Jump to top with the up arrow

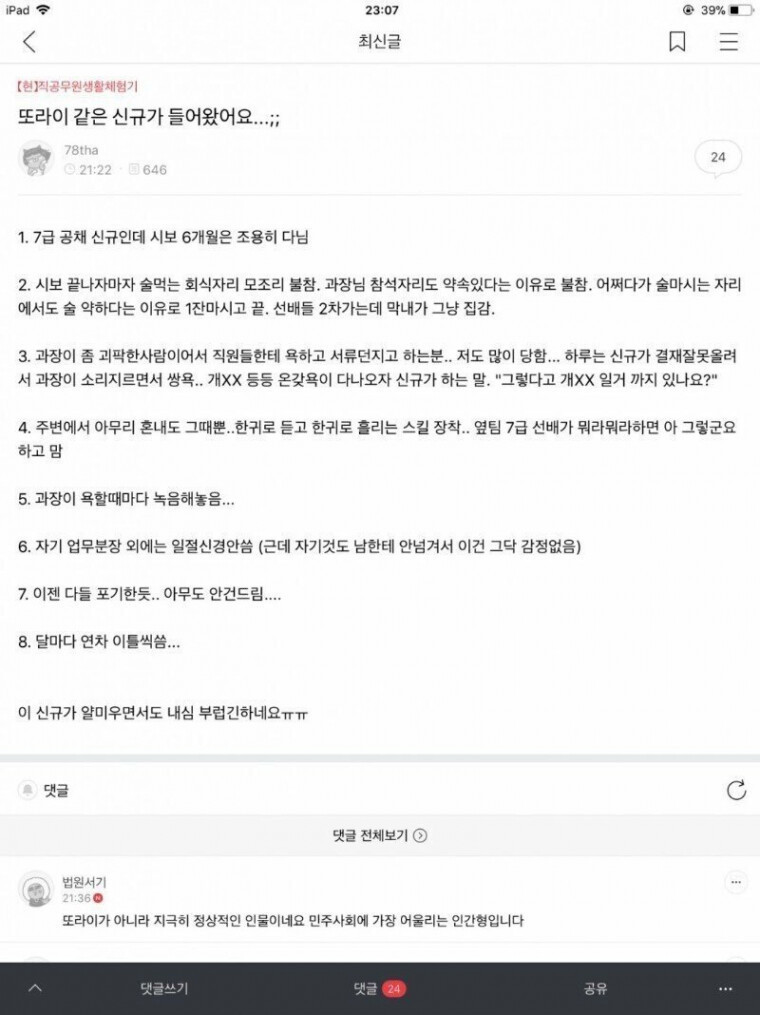(x=35, y=988)
